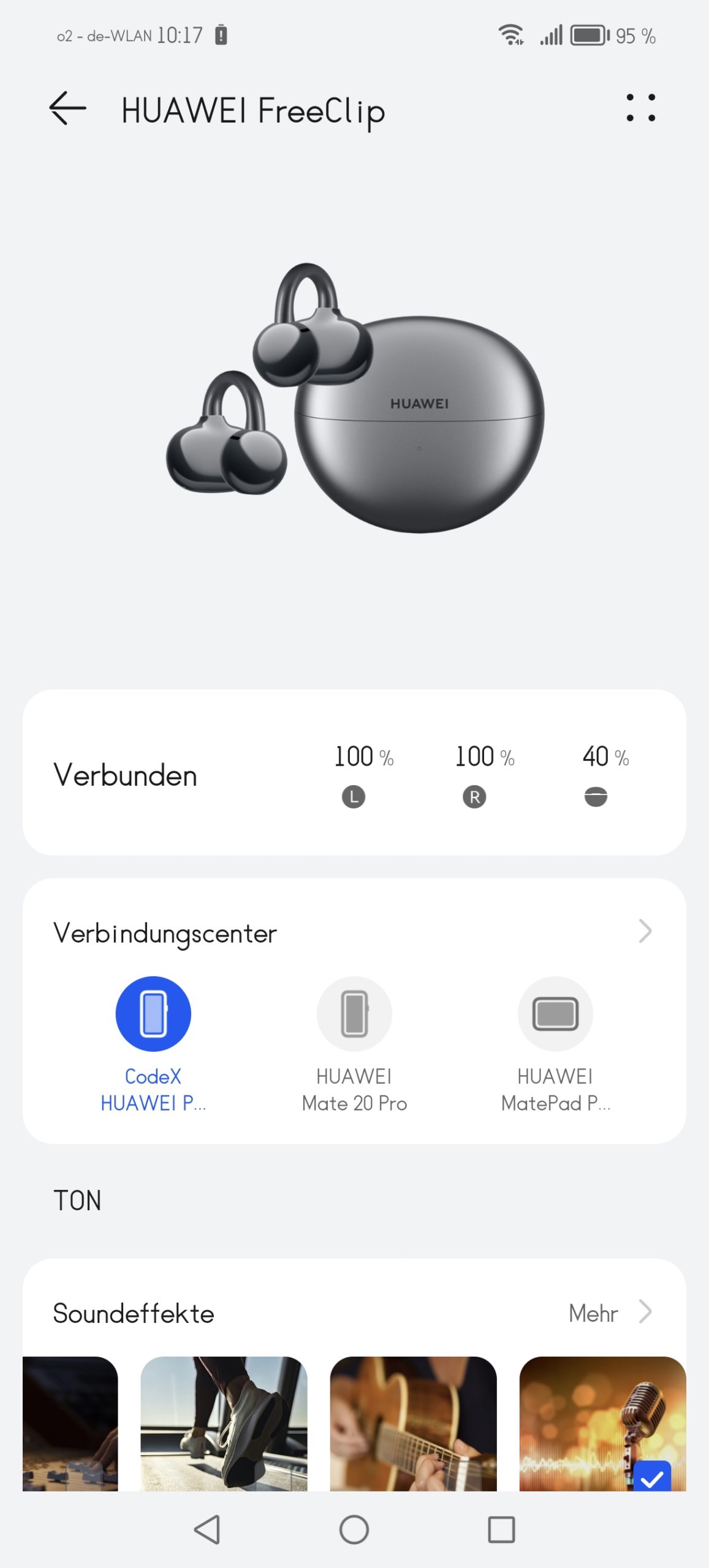Open recent apps via square button
The width and height of the screenshot is (709, 1568).
[x=501, y=1529]
